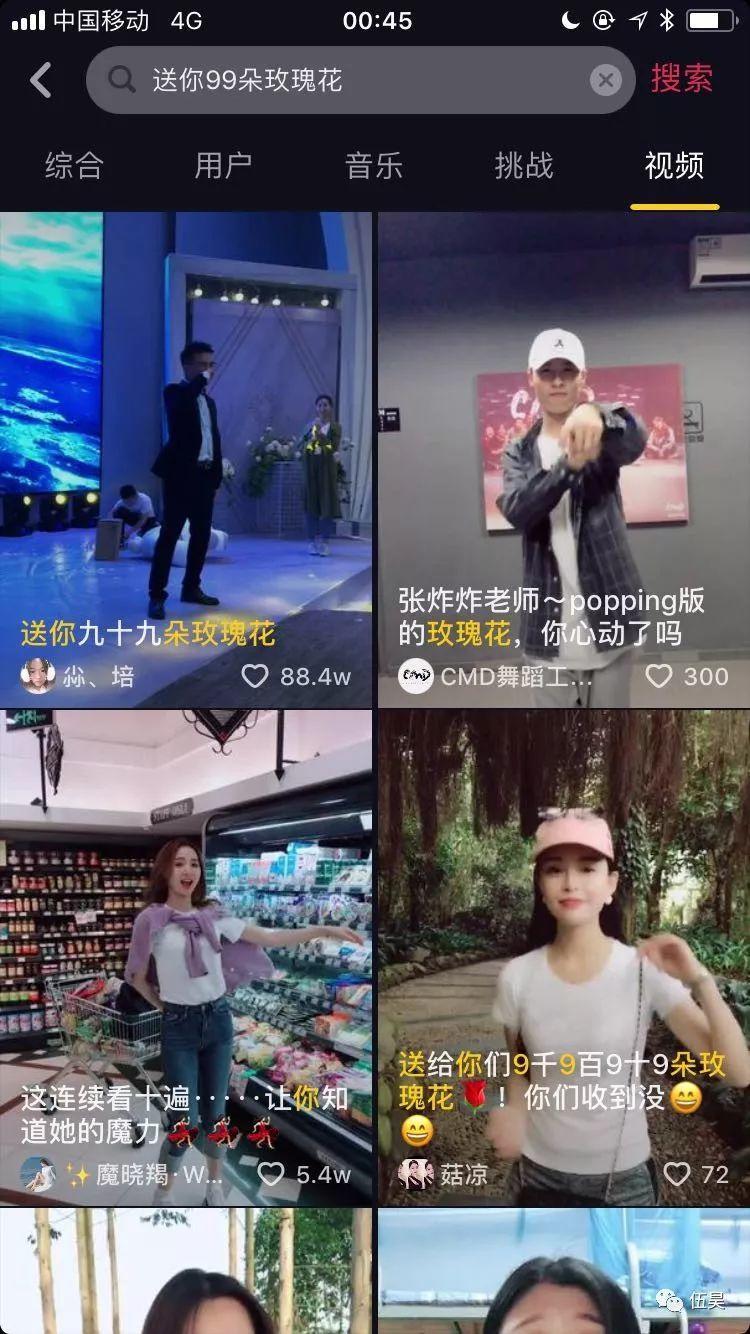The height and width of the screenshot is (1334, 750).
Task: Like the 送你九十九朵玫瑰花 video heart icon
Action: 252,677
